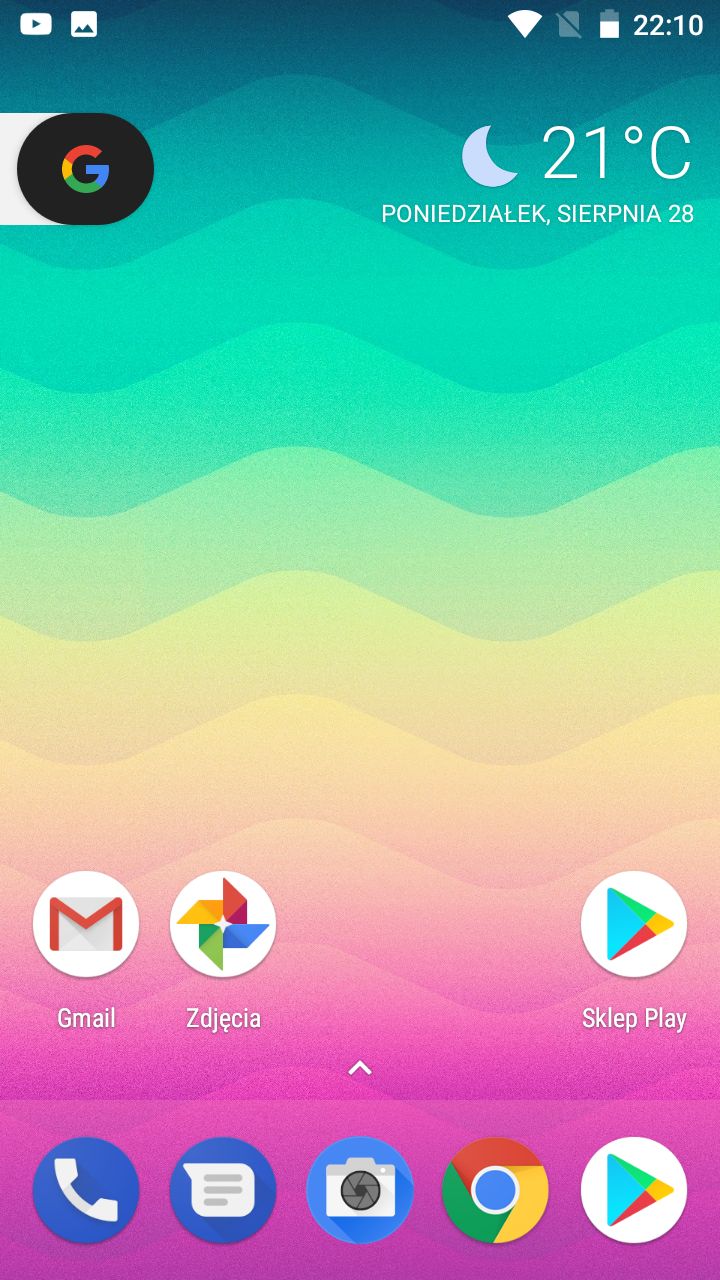
Task: Open the Phone dialer in the dock
Action: click(86, 1190)
